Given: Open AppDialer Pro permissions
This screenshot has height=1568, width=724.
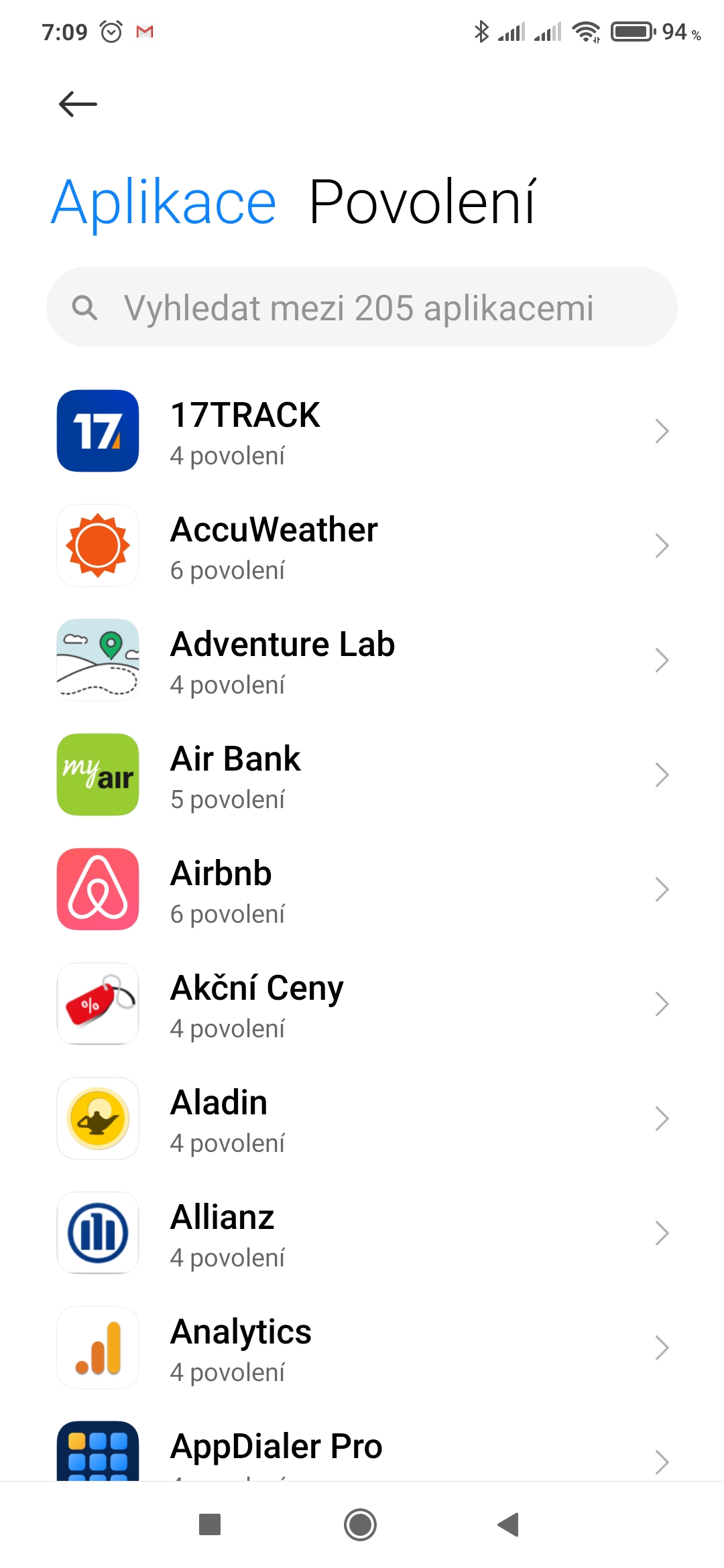Looking at the screenshot, I should tap(362, 1451).
